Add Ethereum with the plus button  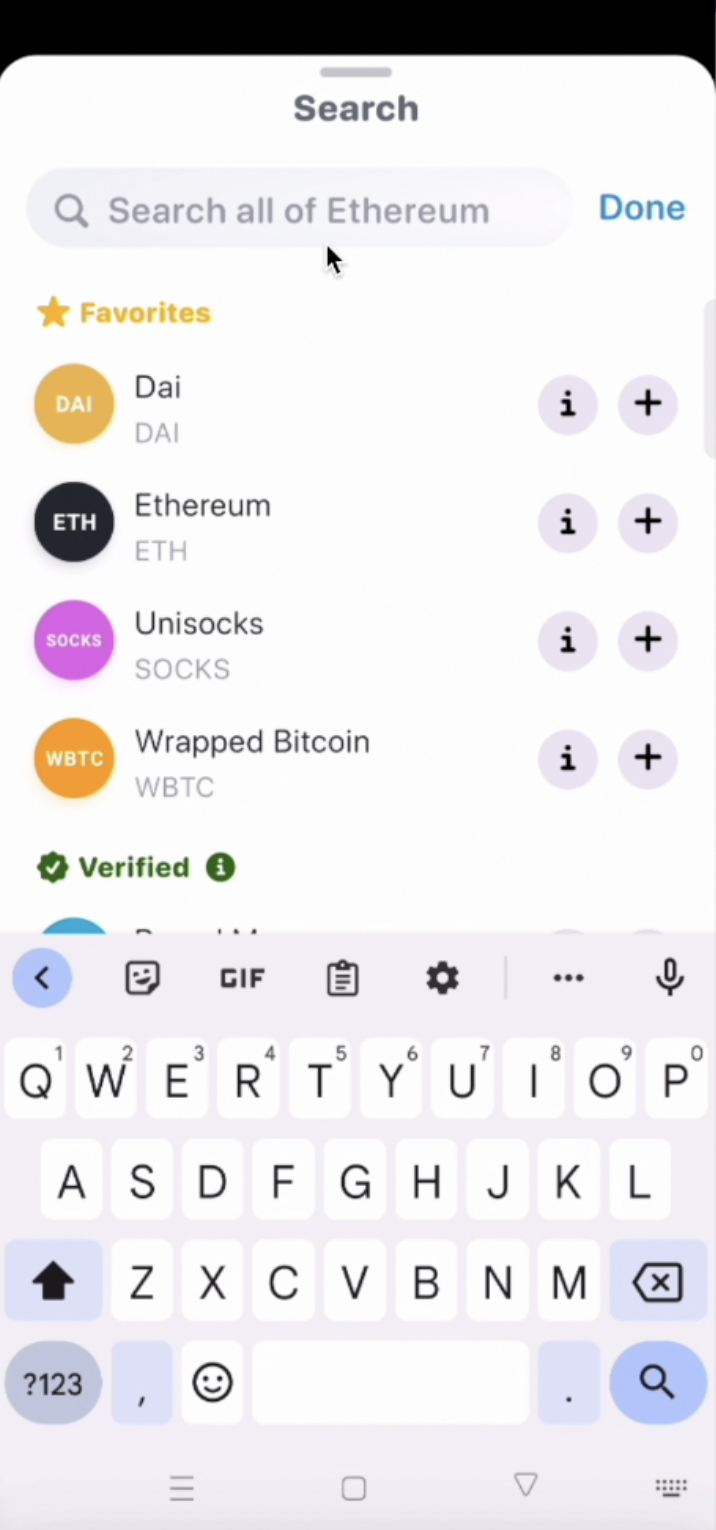(648, 522)
